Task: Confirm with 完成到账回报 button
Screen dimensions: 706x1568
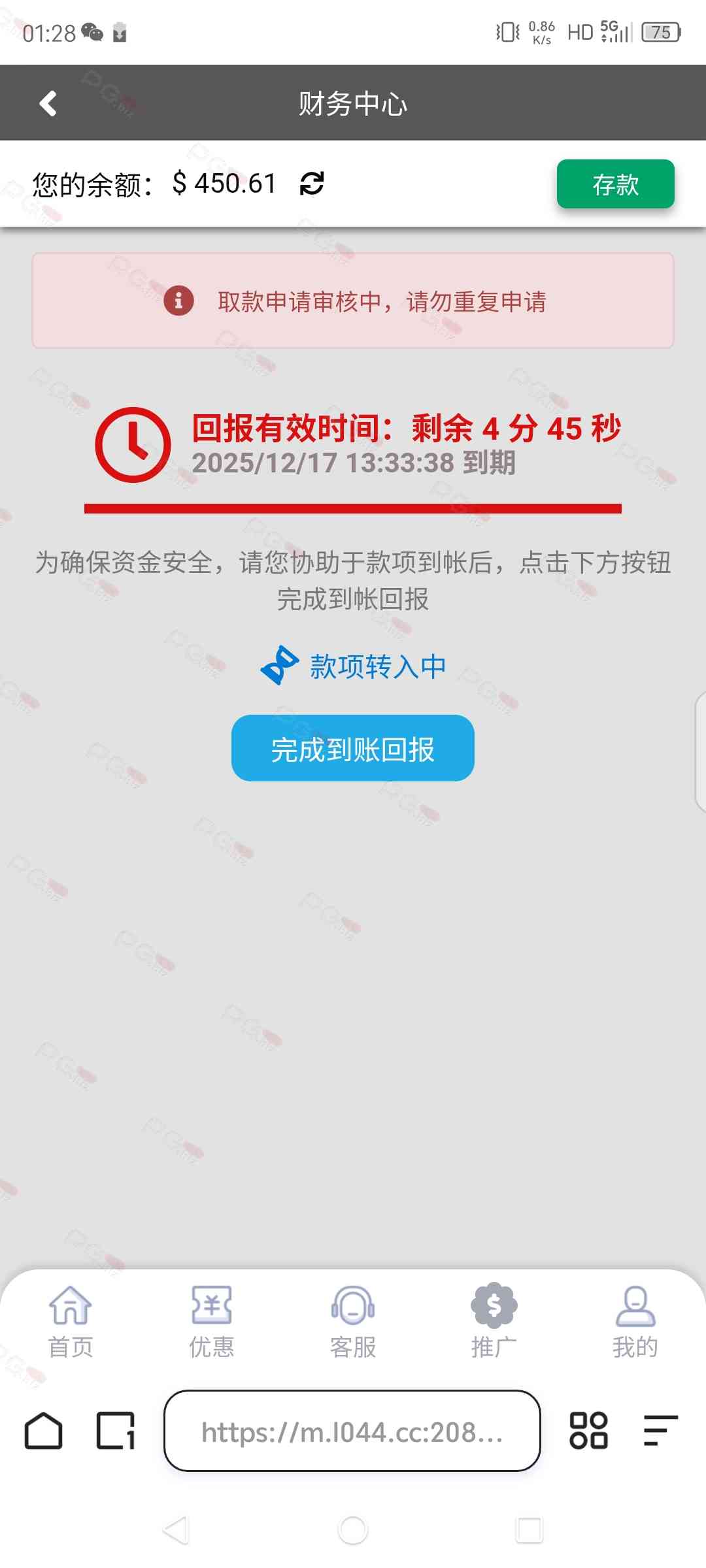Action: point(352,748)
